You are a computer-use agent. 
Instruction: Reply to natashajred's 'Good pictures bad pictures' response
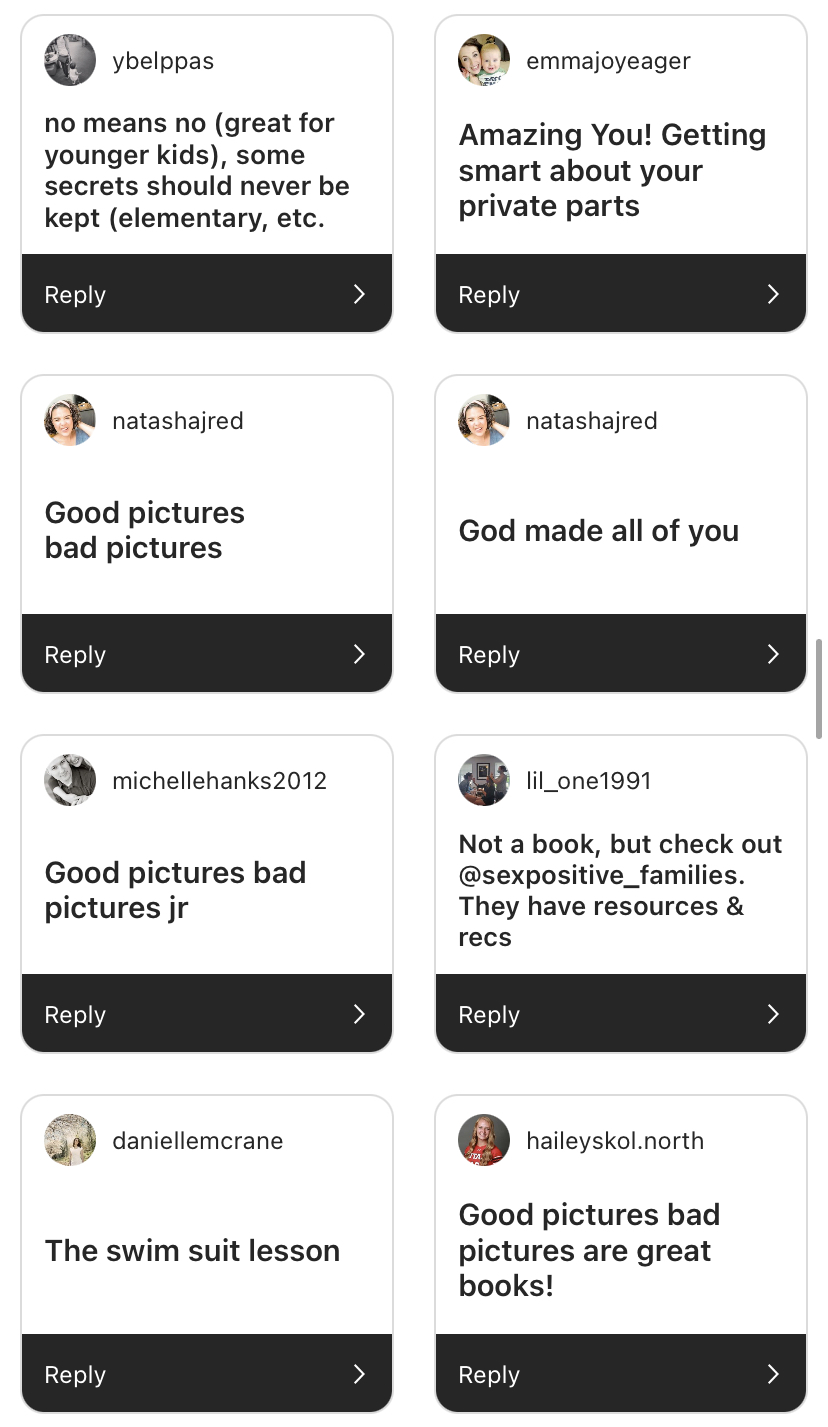207,654
